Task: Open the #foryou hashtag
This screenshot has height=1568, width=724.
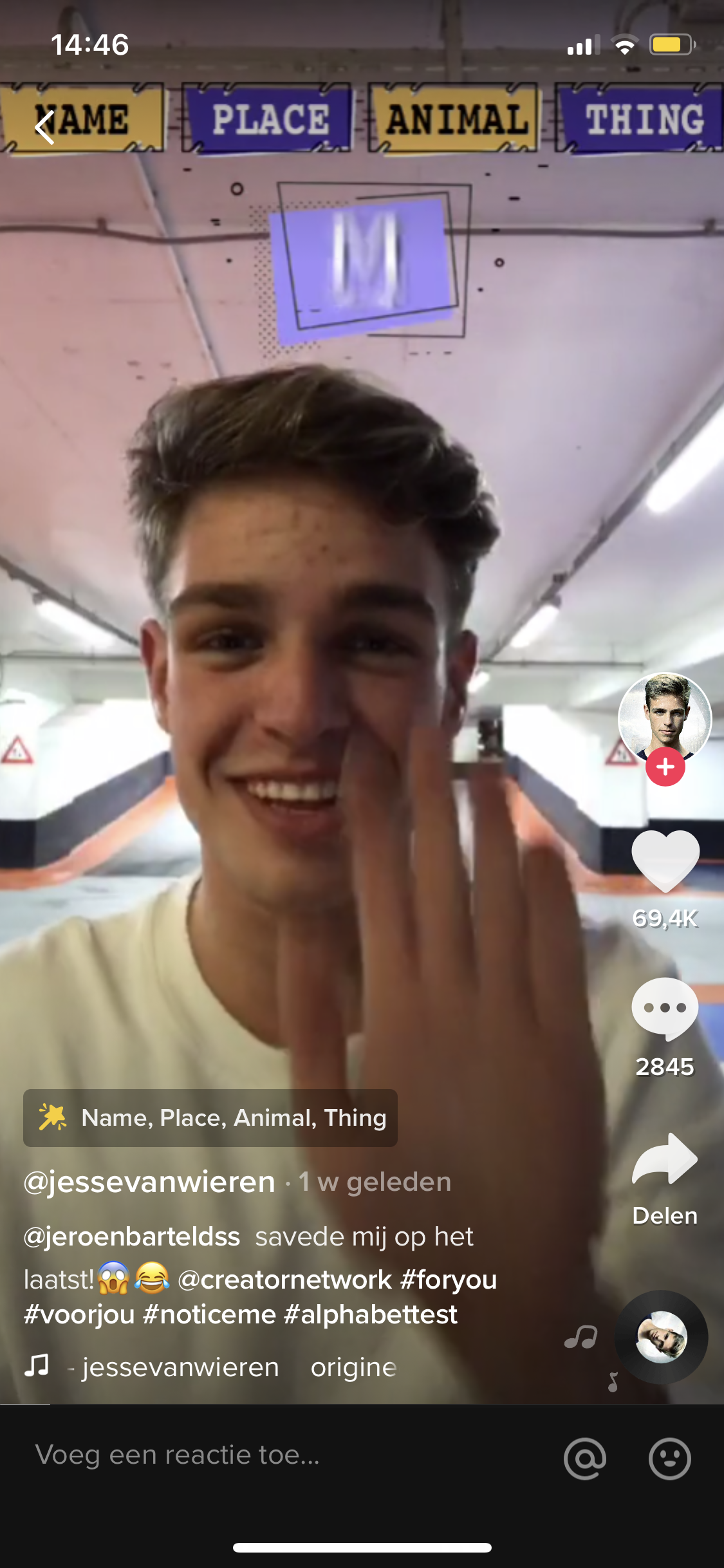Action: (x=449, y=1280)
